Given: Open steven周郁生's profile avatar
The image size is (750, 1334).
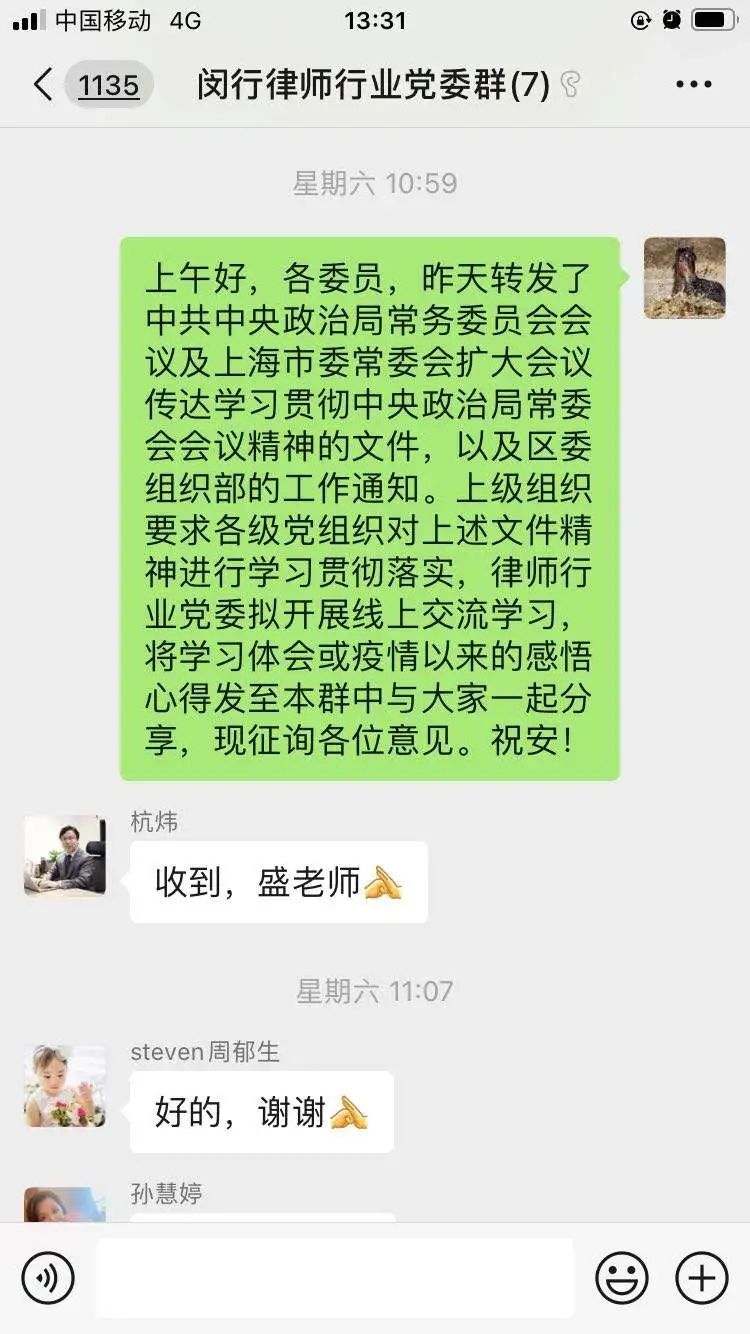Looking at the screenshot, I should coord(65,1086).
